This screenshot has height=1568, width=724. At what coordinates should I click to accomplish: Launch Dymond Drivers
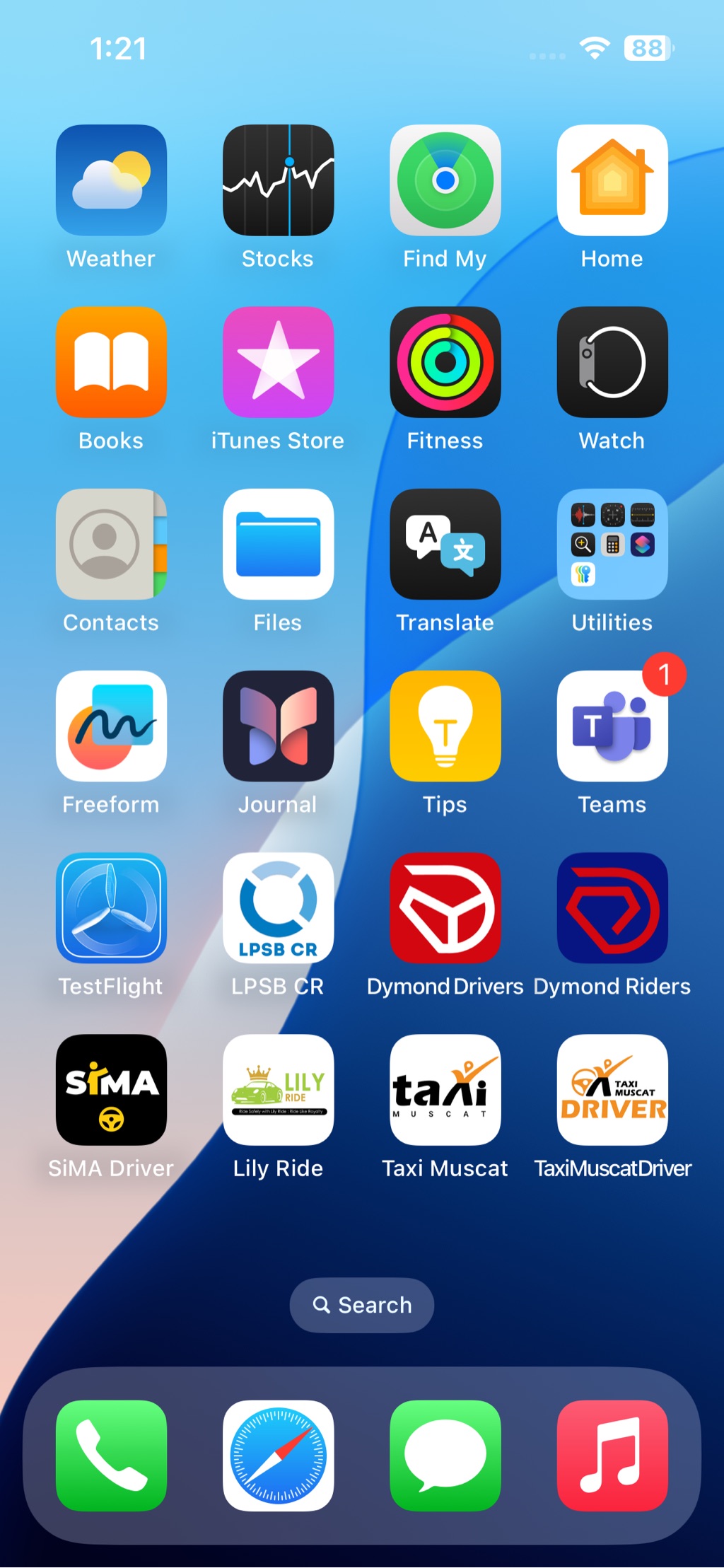click(x=445, y=907)
